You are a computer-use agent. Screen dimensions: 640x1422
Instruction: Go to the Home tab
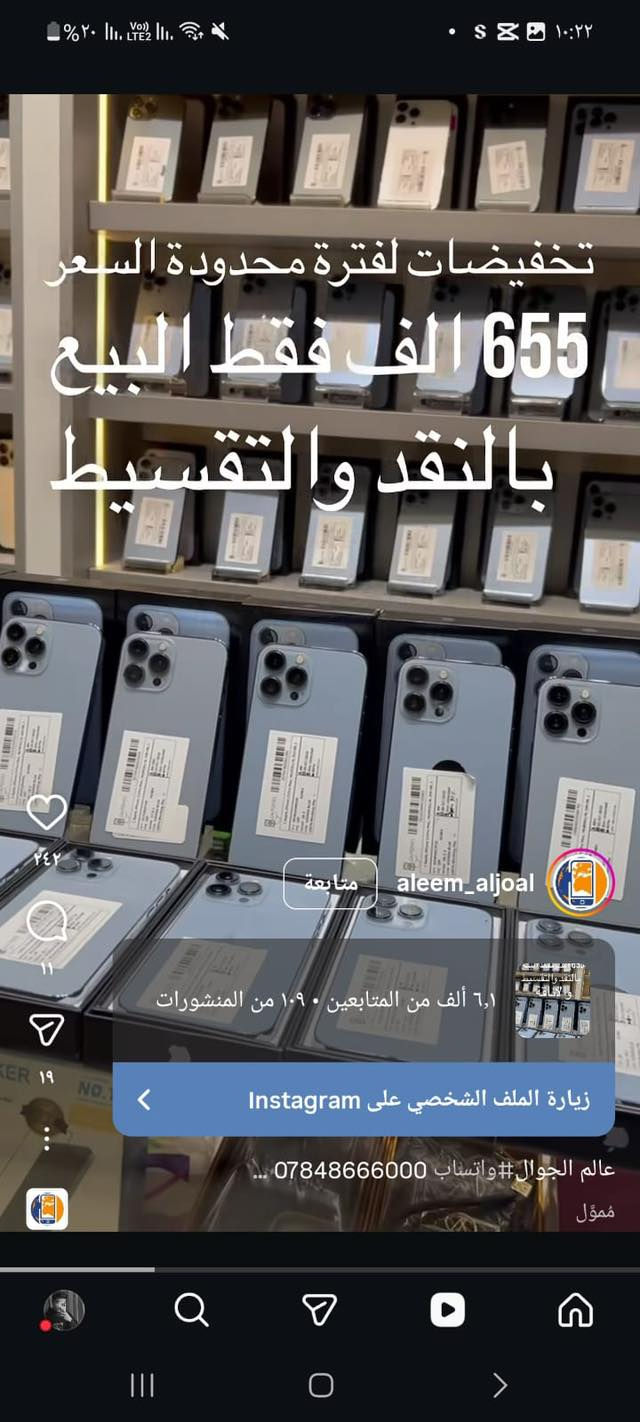click(x=575, y=1309)
